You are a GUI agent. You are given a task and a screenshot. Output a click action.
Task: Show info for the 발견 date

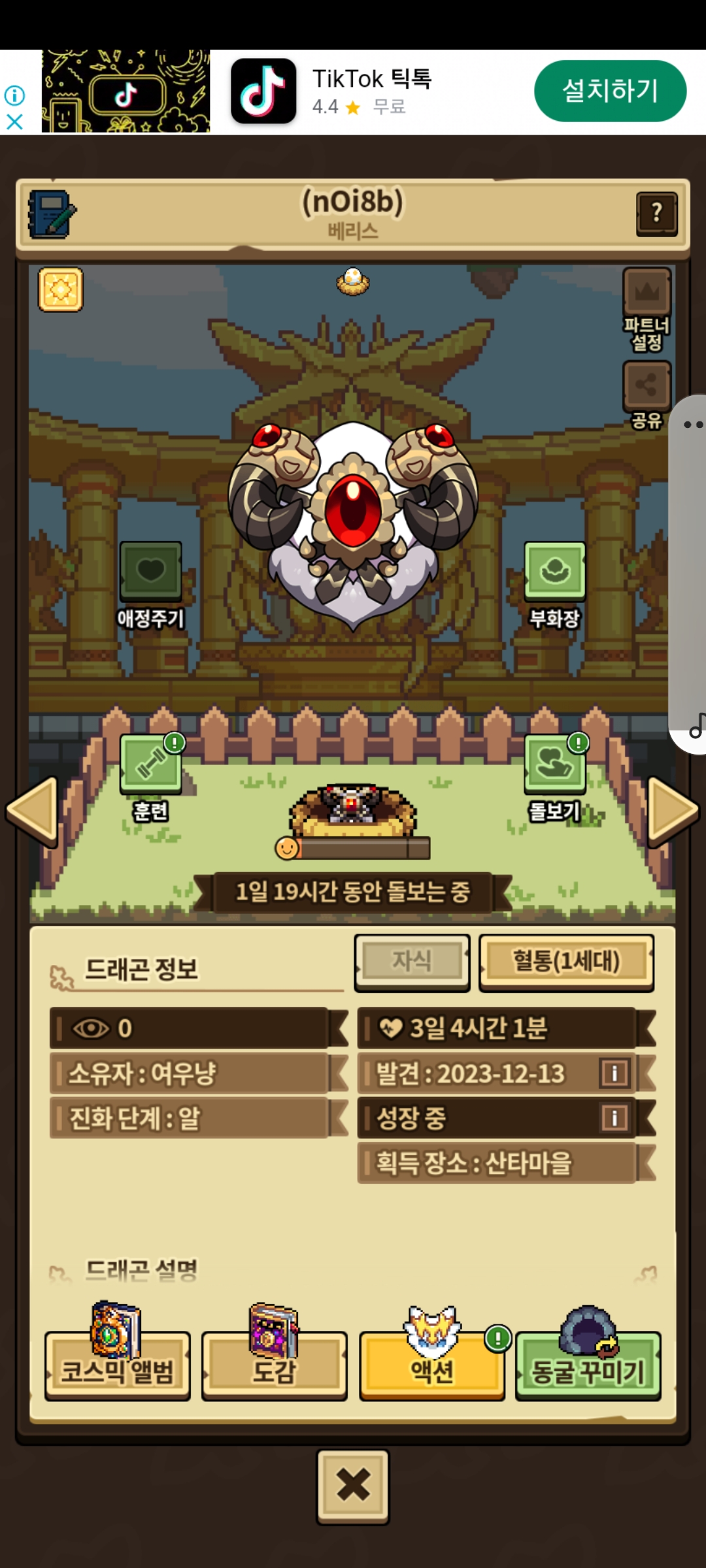click(614, 1073)
